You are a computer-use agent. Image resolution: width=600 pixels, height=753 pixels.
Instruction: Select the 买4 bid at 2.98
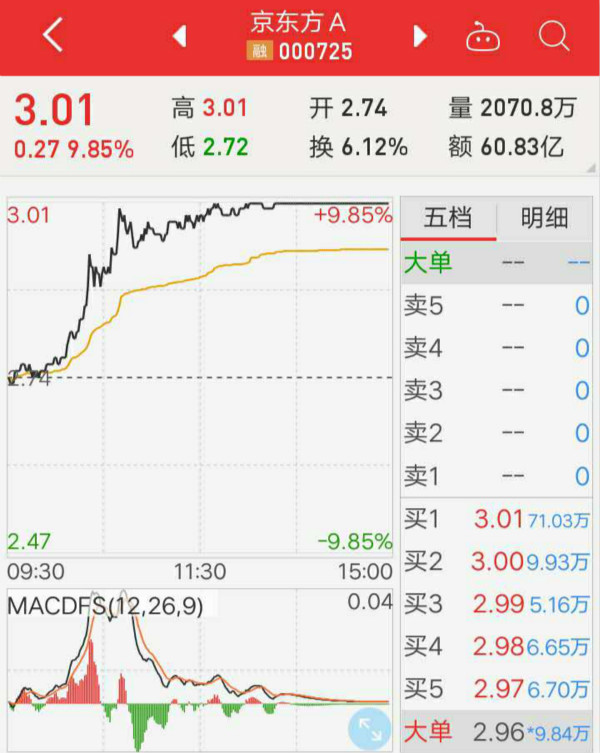coord(496,646)
